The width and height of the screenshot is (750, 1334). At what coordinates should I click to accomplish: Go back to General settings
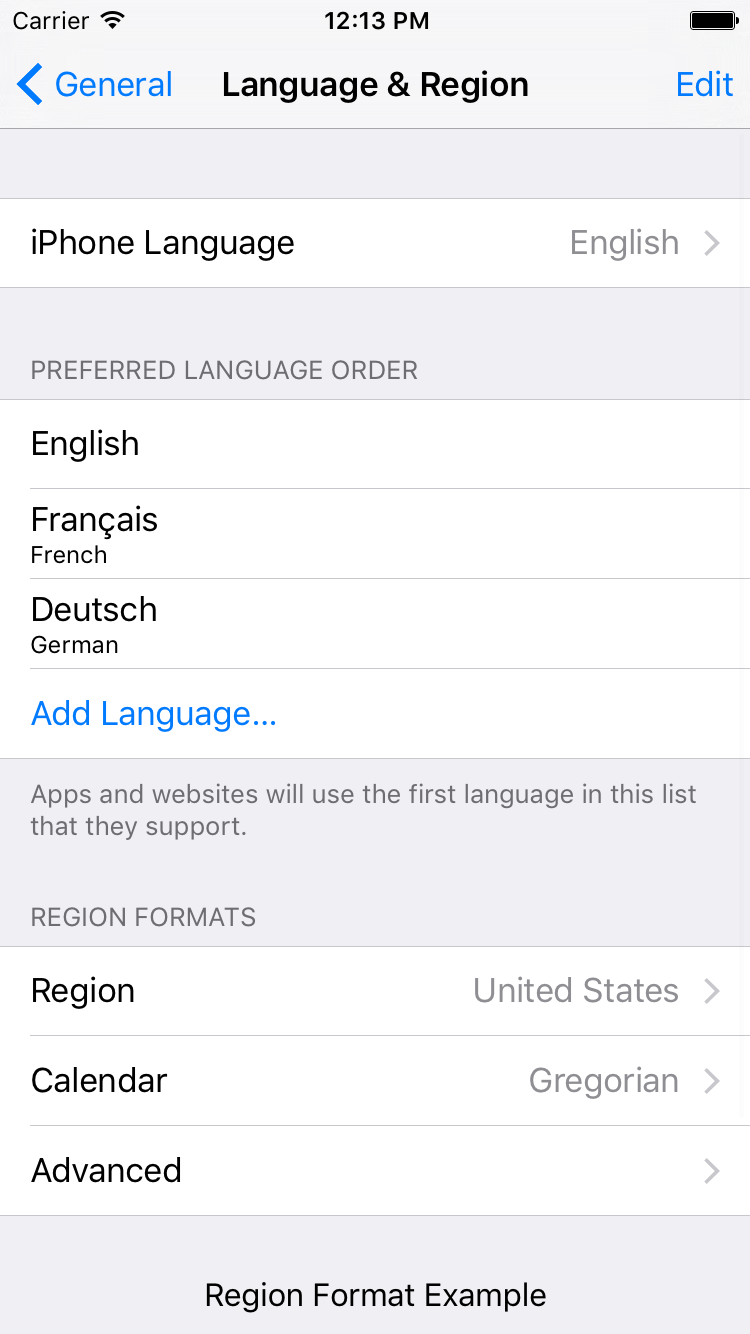(x=95, y=85)
